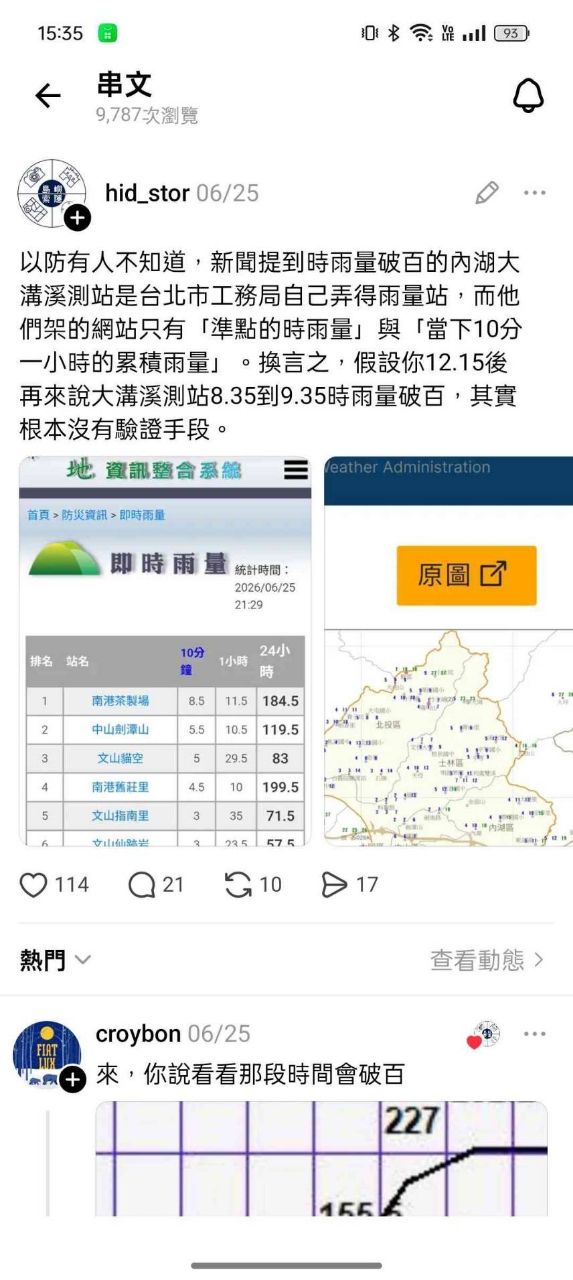Viewport: 573px width, 1280px height.
Task: Tap the edit pencil on hid_stor's post
Action: point(487,193)
